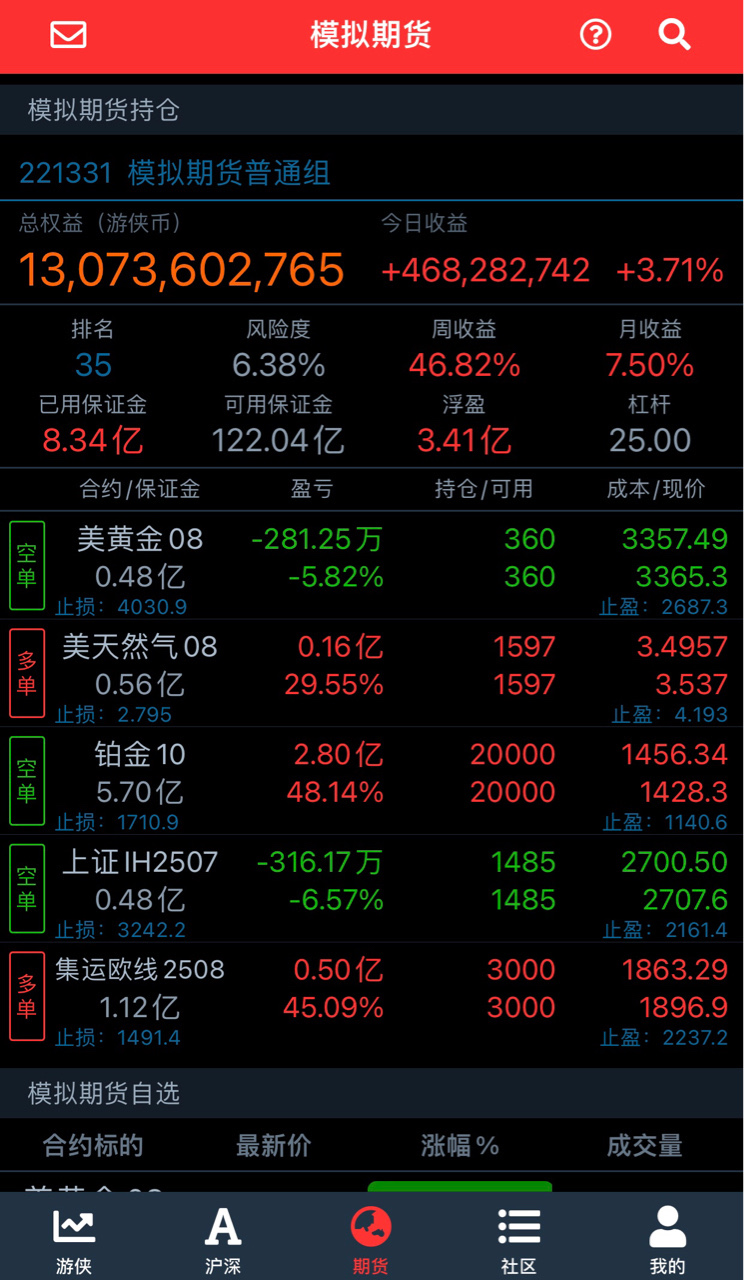This screenshot has width=744, height=1280.
Task: Open the mail inbox icon
Action: pyautogui.click(x=68, y=35)
